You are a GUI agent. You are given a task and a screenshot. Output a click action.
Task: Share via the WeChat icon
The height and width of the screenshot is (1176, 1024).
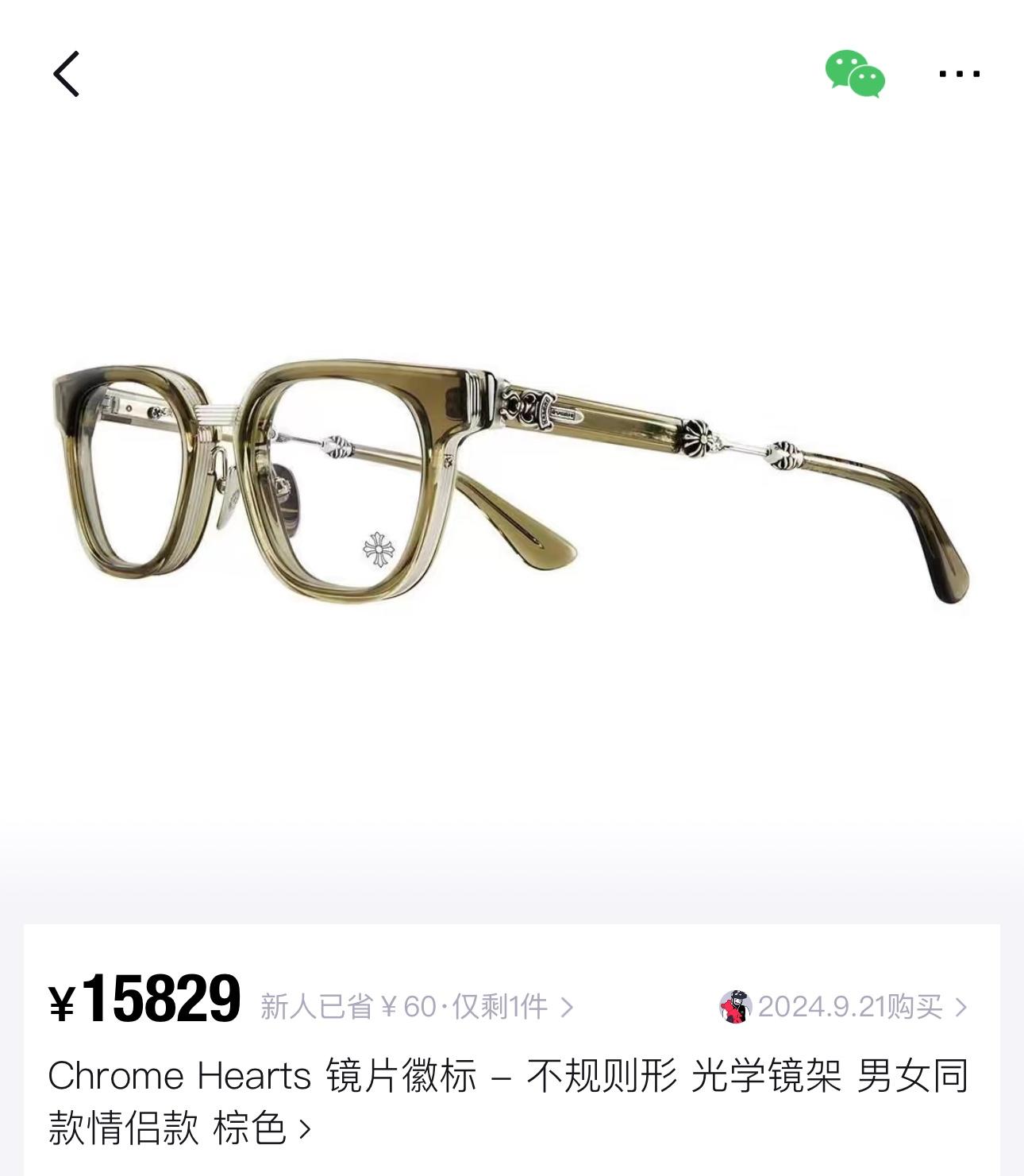coord(855,74)
